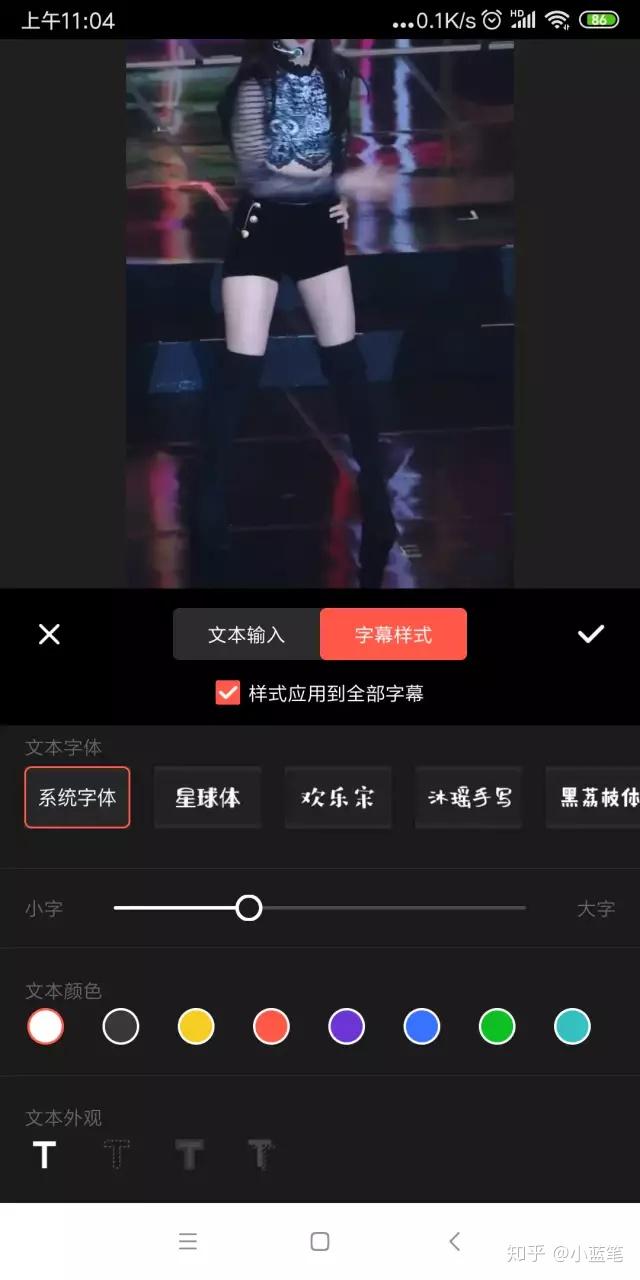The height and width of the screenshot is (1280, 640).
Task: Choose the 系统字体 font
Action: tap(77, 797)
